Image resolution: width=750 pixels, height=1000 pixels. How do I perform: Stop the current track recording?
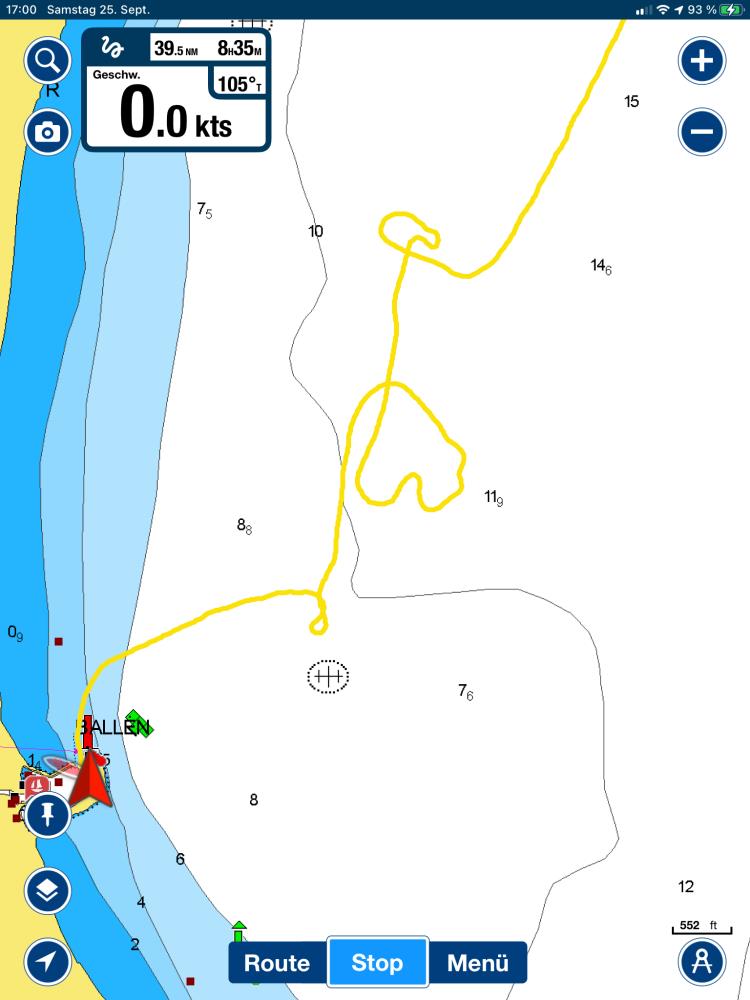(x=377, y=963)
